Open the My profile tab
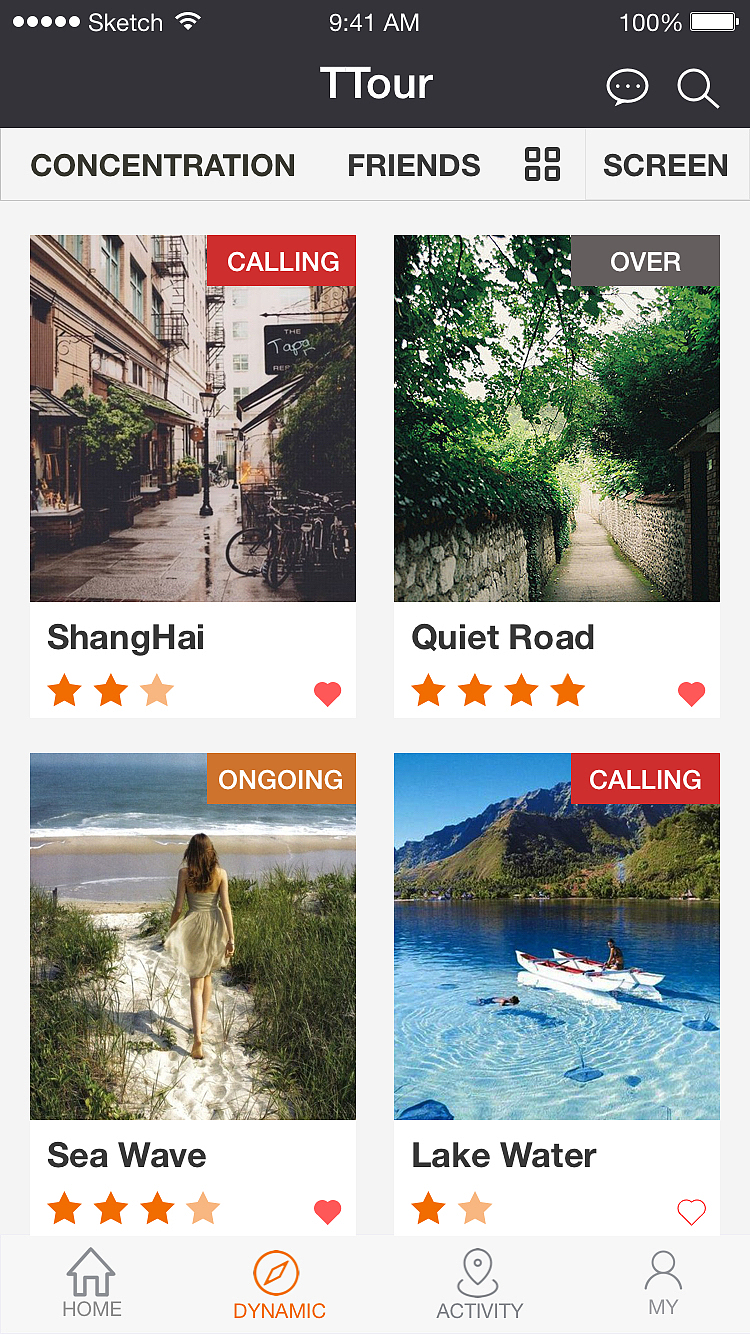This screenshot has width=750, height=1334. [663, 1284]
